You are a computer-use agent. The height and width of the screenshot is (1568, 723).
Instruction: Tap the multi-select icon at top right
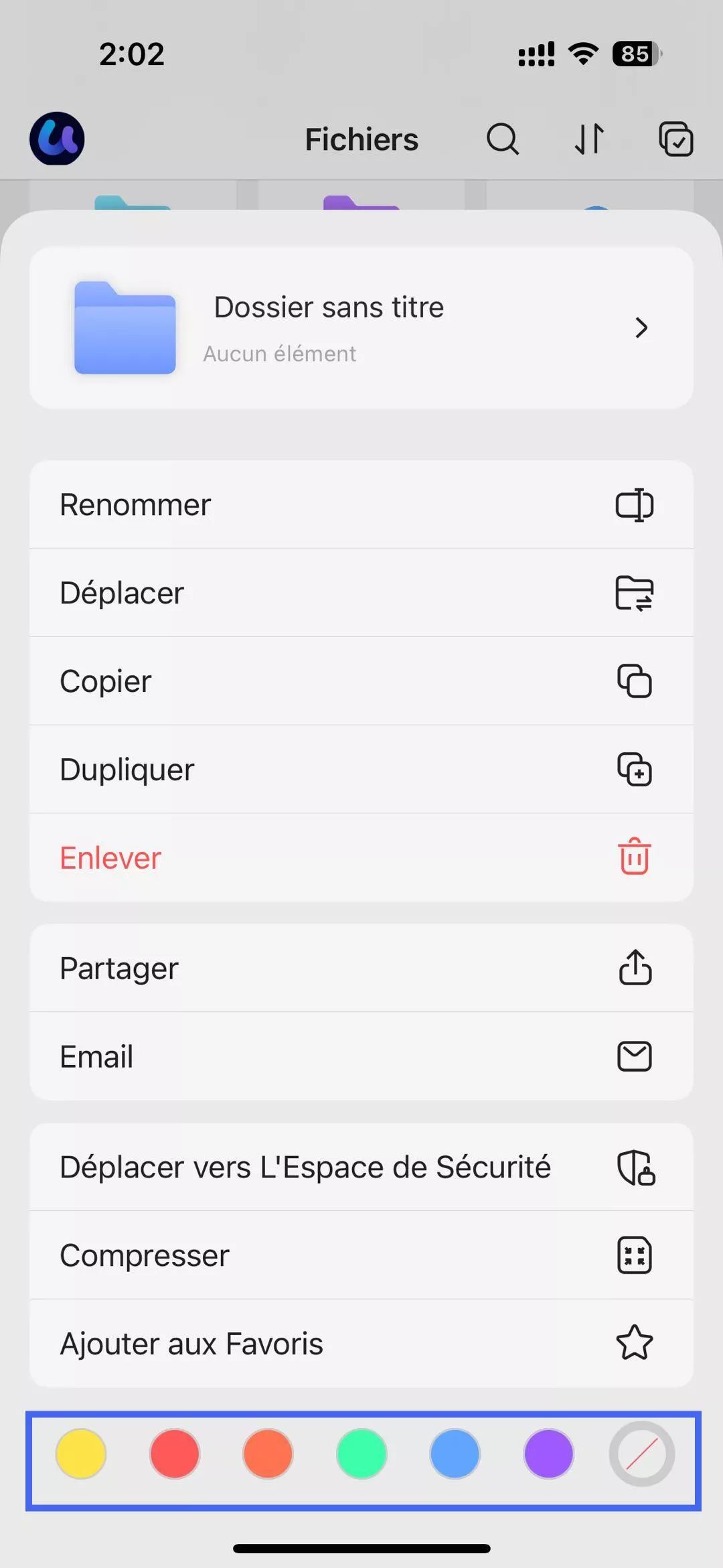coord(675,139)
